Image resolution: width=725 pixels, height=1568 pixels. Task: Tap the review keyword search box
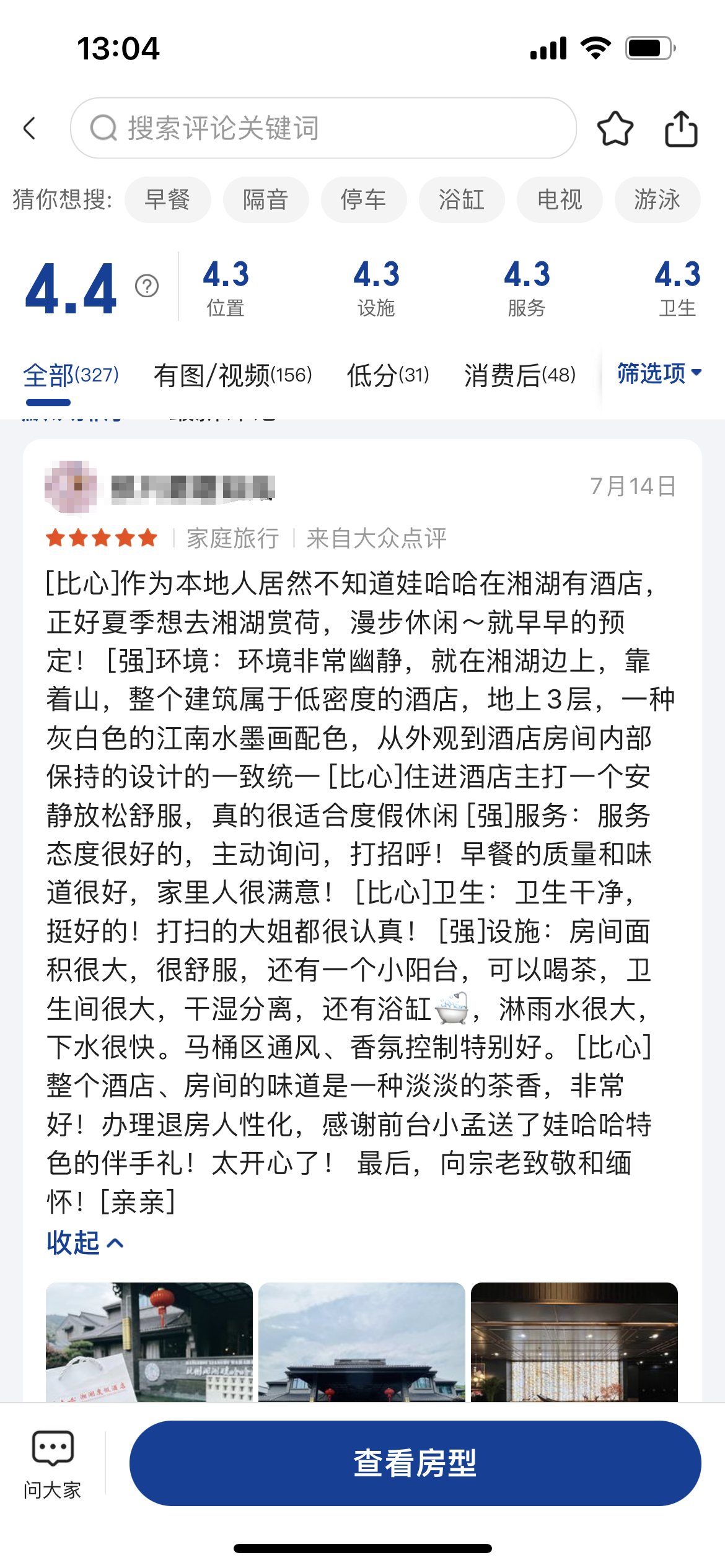[322, 128]
